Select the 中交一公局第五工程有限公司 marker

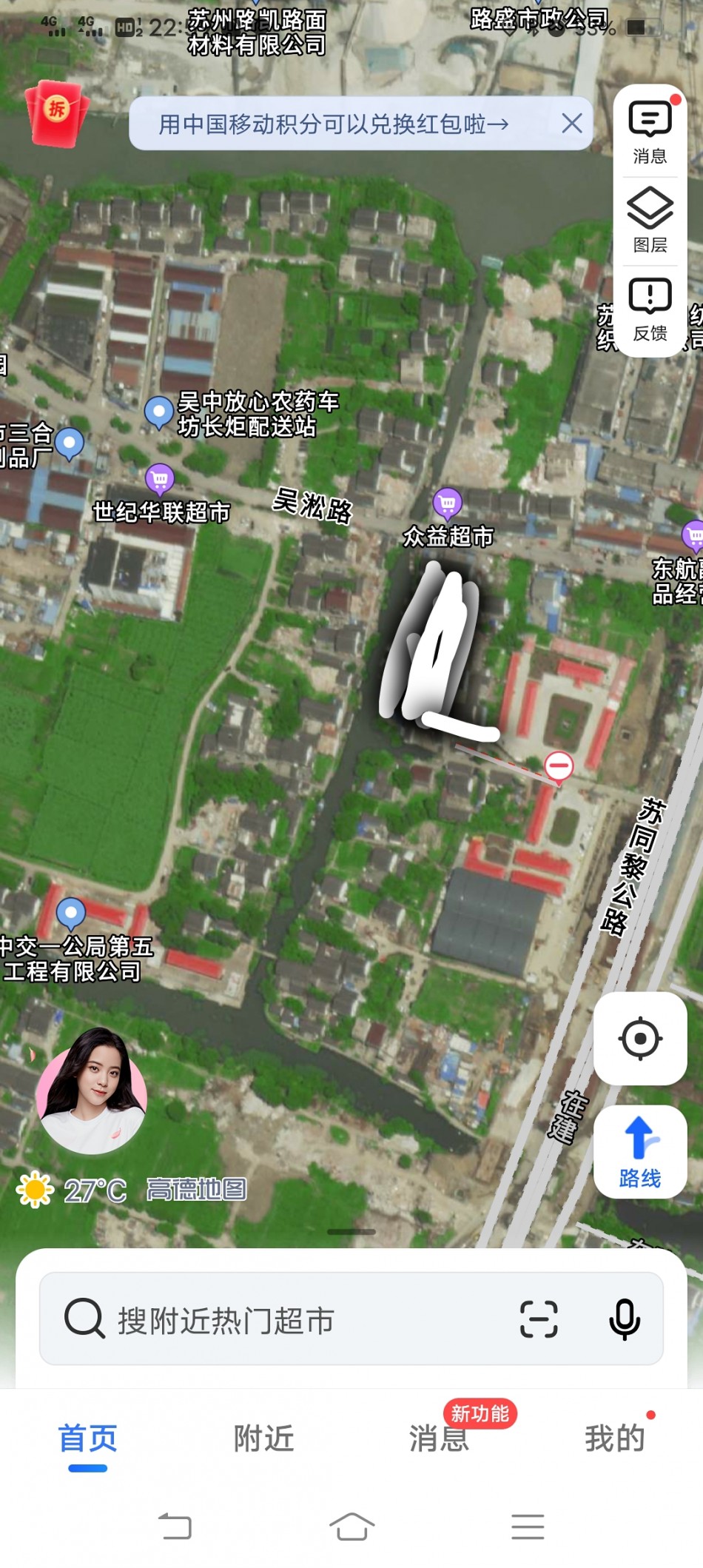click(x=71, y=913)
